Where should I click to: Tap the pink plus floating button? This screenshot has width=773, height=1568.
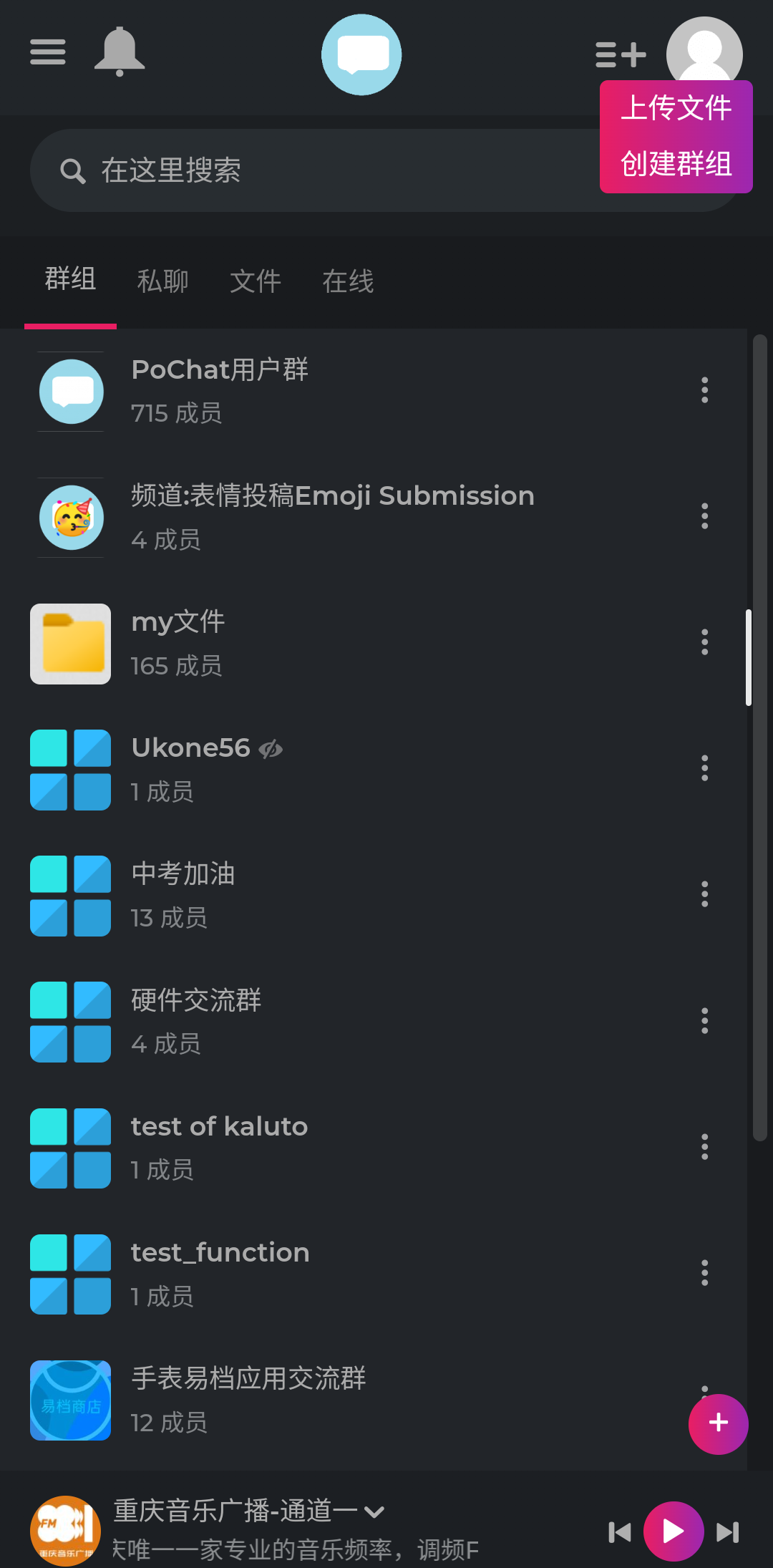tap(718, 1423)
